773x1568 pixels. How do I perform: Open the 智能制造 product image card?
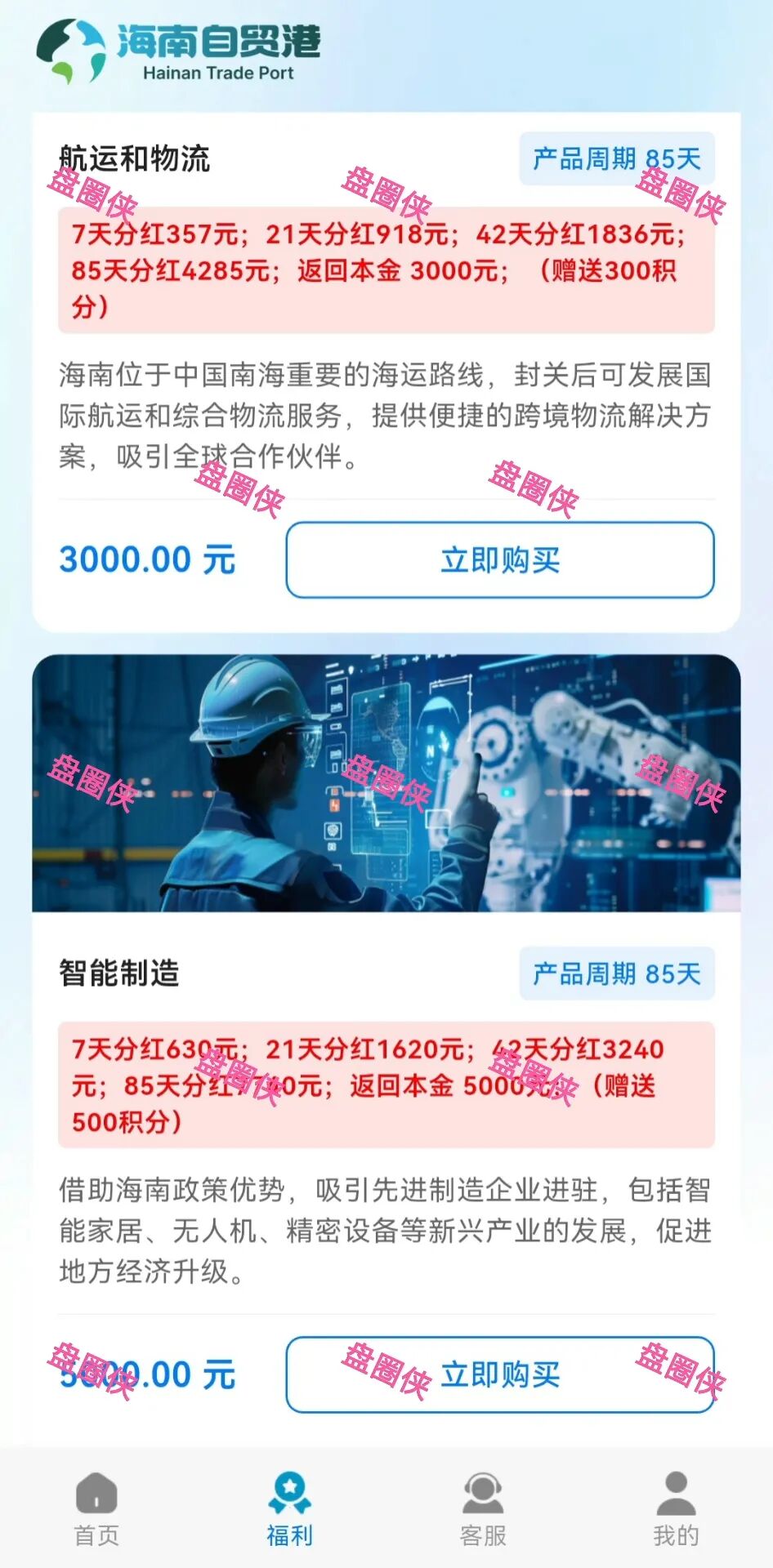click(x=386, y=782)
